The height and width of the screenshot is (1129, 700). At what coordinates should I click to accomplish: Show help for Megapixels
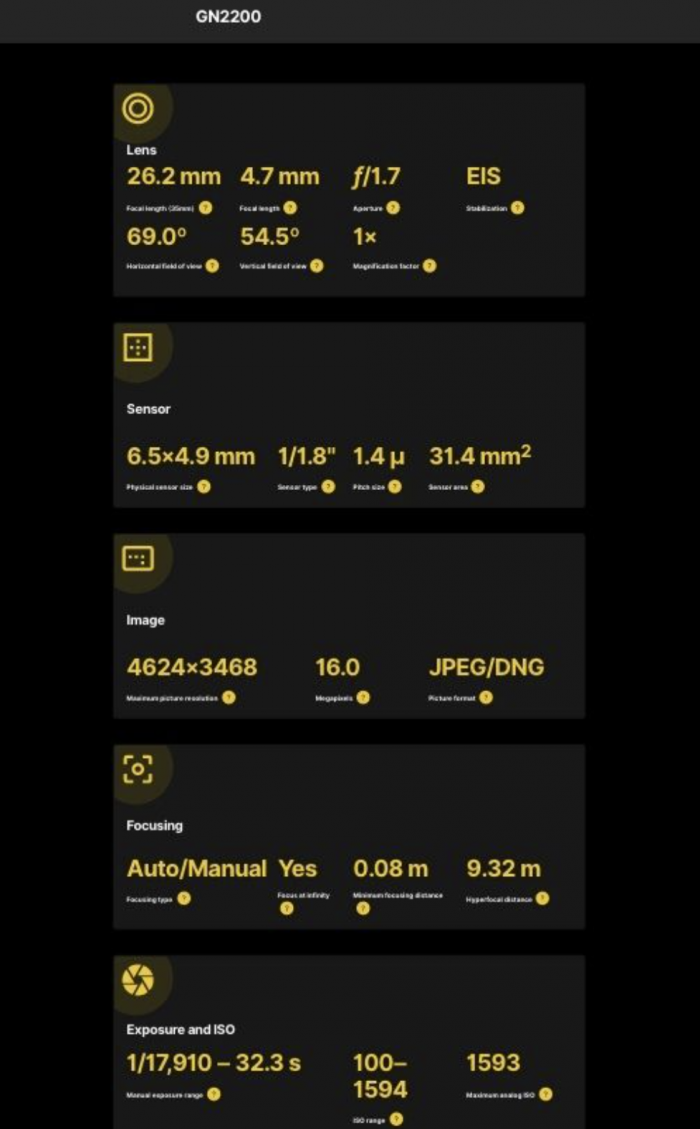[x=363, y=697]
